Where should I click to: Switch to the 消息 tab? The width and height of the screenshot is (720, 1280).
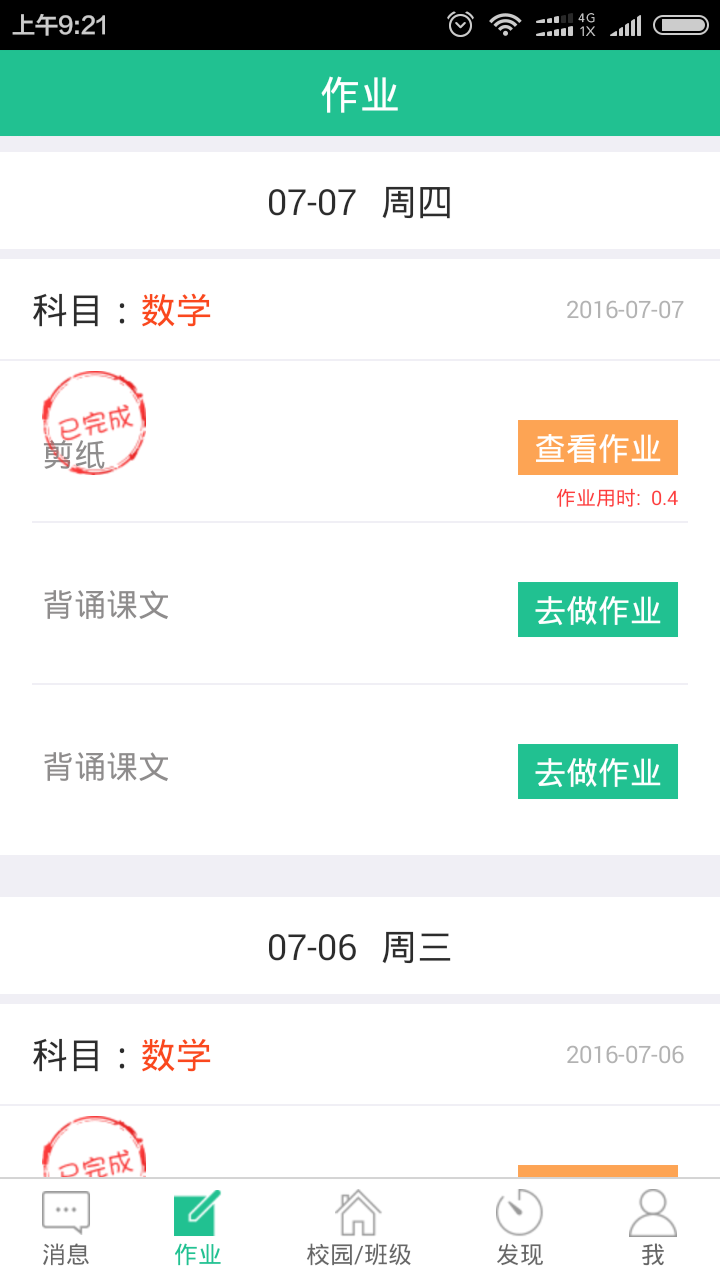point(66,1228)
